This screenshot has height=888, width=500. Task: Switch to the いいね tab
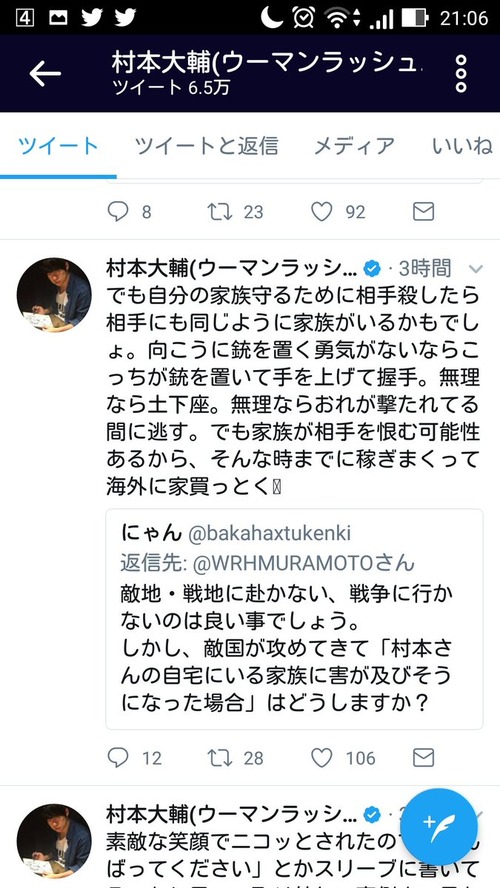click(463, 146)
